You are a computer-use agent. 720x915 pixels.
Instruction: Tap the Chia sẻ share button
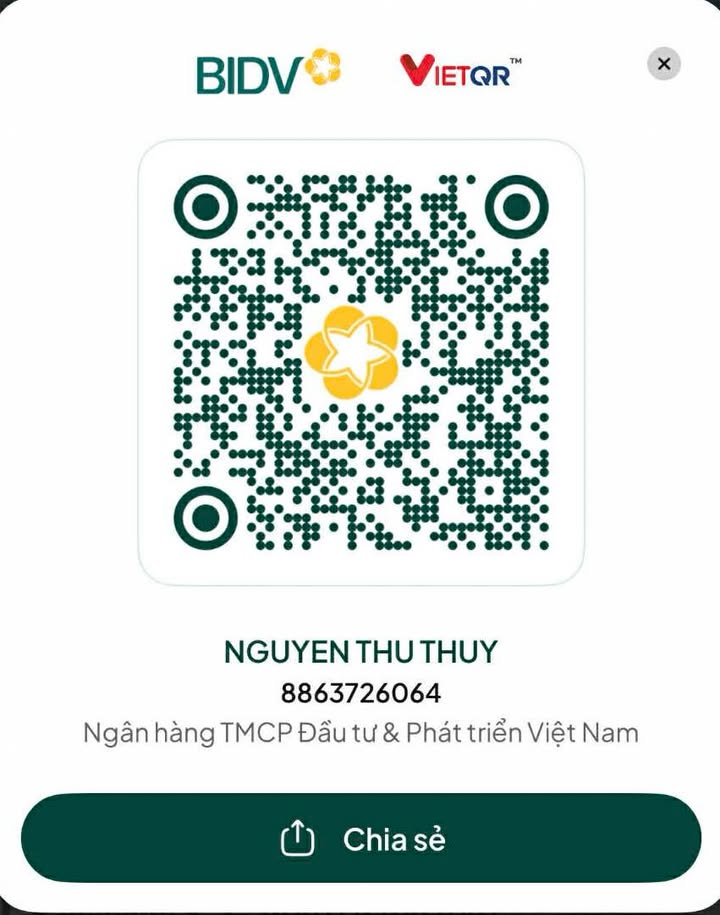[360, 838]
